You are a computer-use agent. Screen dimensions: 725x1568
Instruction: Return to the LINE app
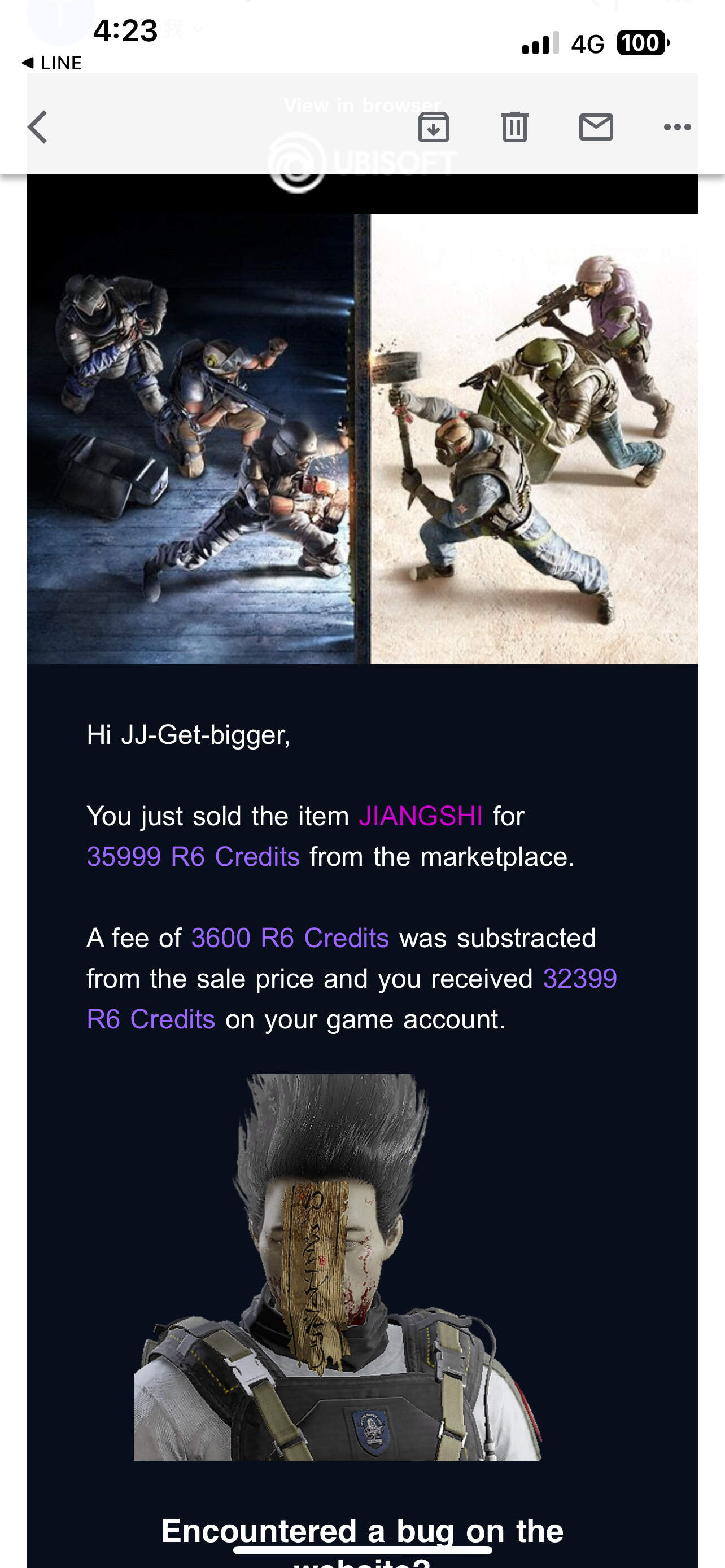tap(52, 63)
